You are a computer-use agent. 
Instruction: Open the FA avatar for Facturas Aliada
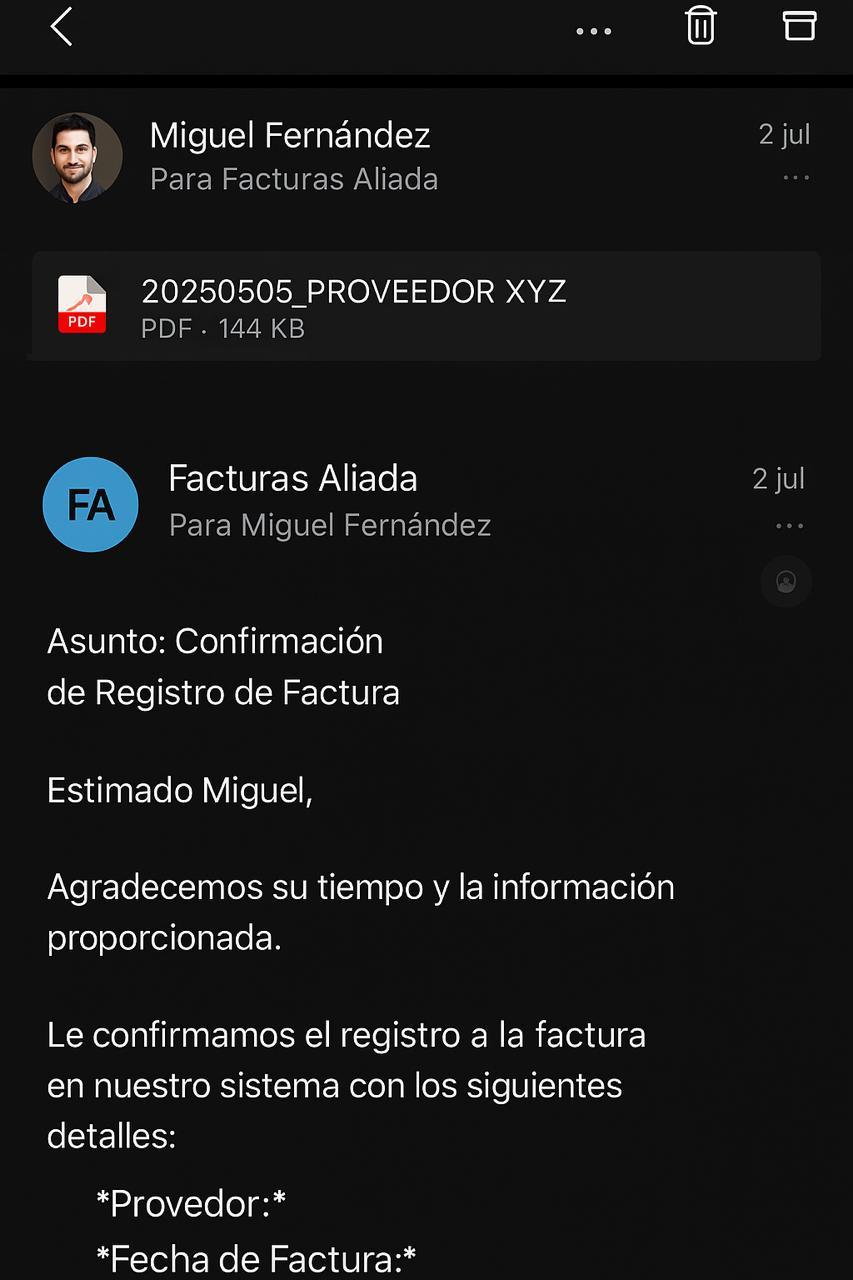coord(90,504)
